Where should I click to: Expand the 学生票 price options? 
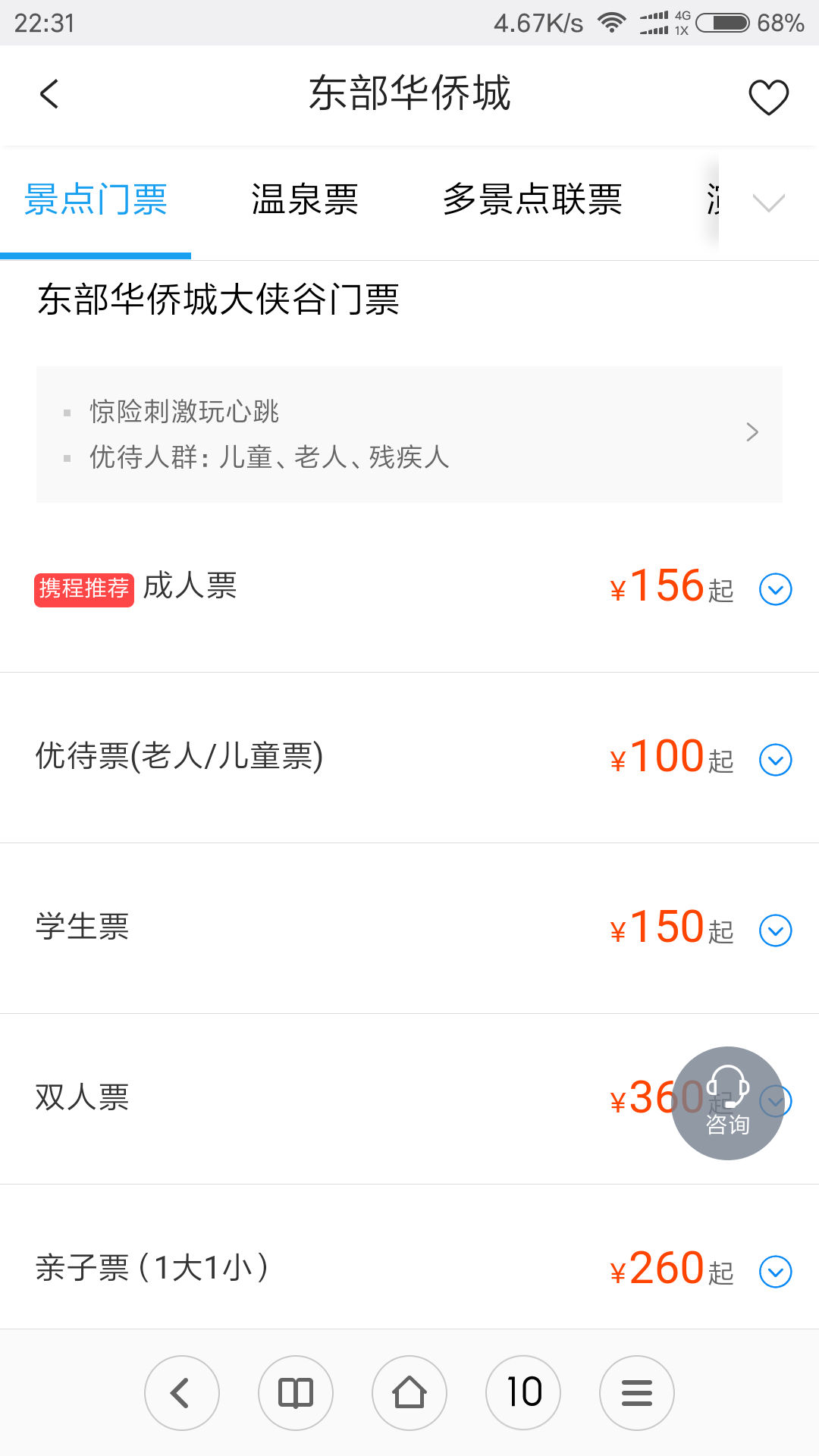pyautogui.click(x=776, y=930)
